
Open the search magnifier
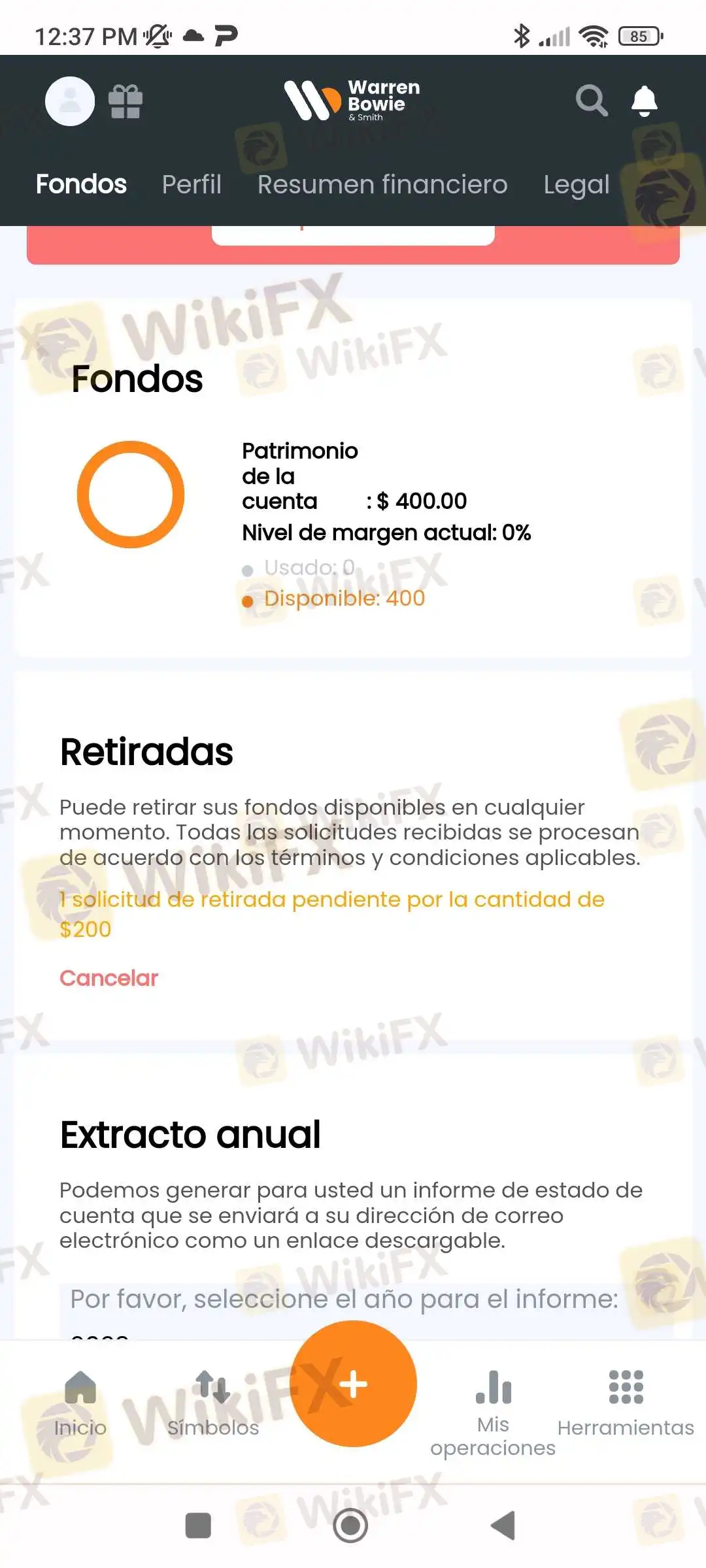[x=591, y=101]
